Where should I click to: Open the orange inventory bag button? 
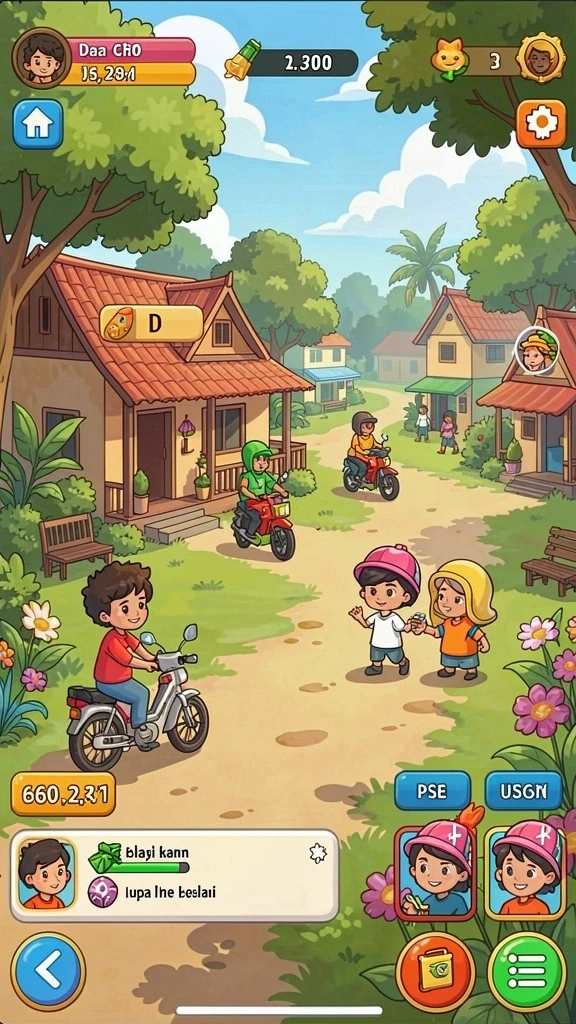tap(436, 972)
